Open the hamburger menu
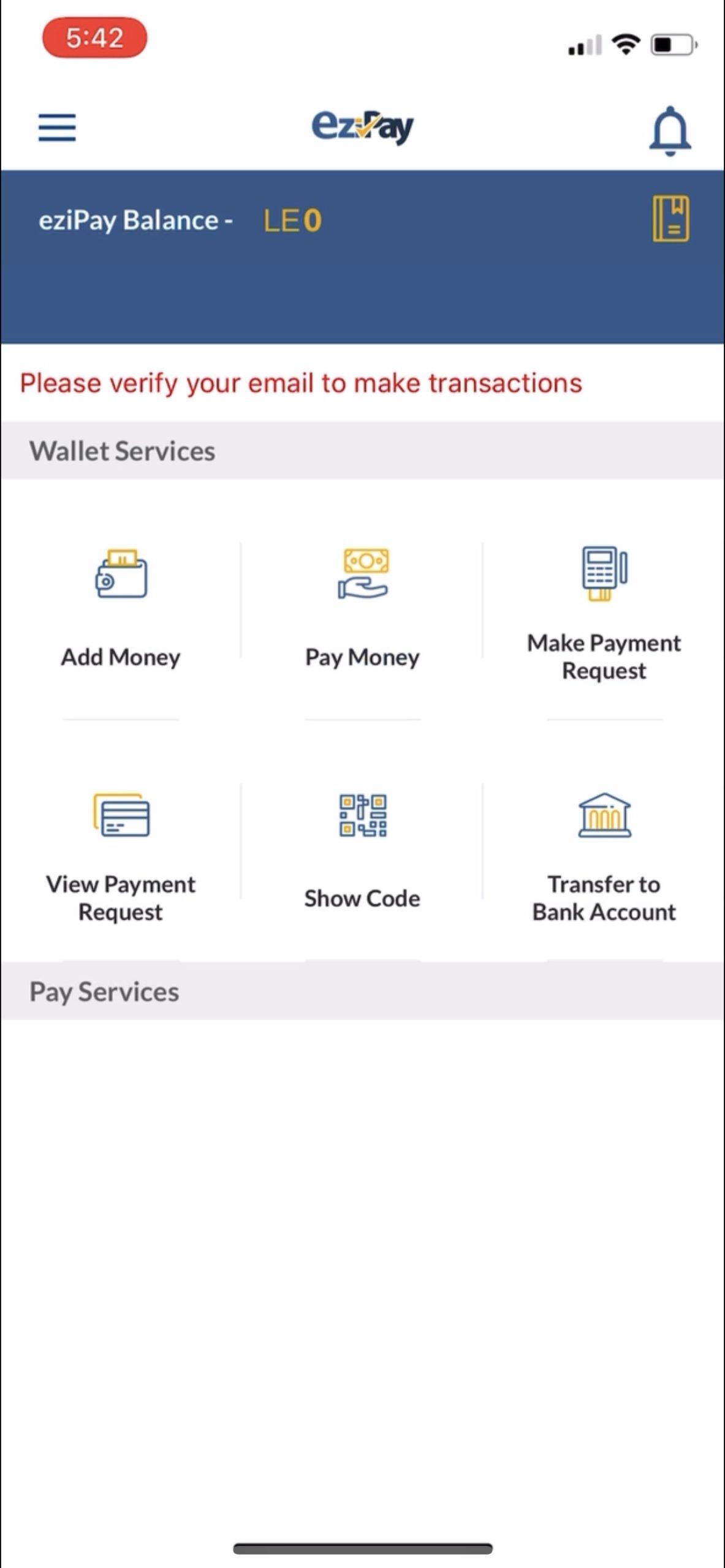This screenshot has height=1568, width=725. (x=57, y=127)
